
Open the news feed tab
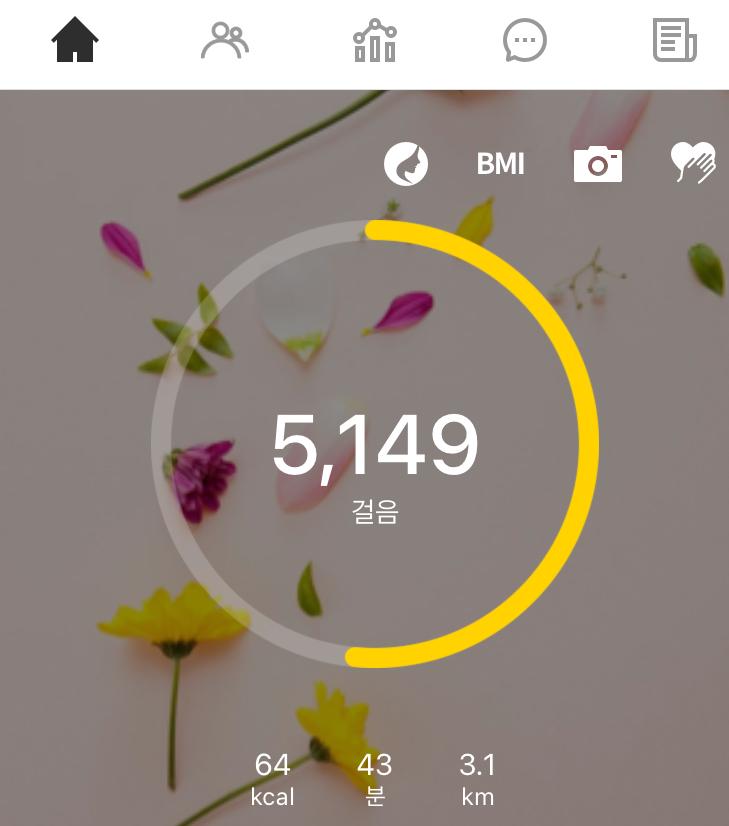pos(675,41)
